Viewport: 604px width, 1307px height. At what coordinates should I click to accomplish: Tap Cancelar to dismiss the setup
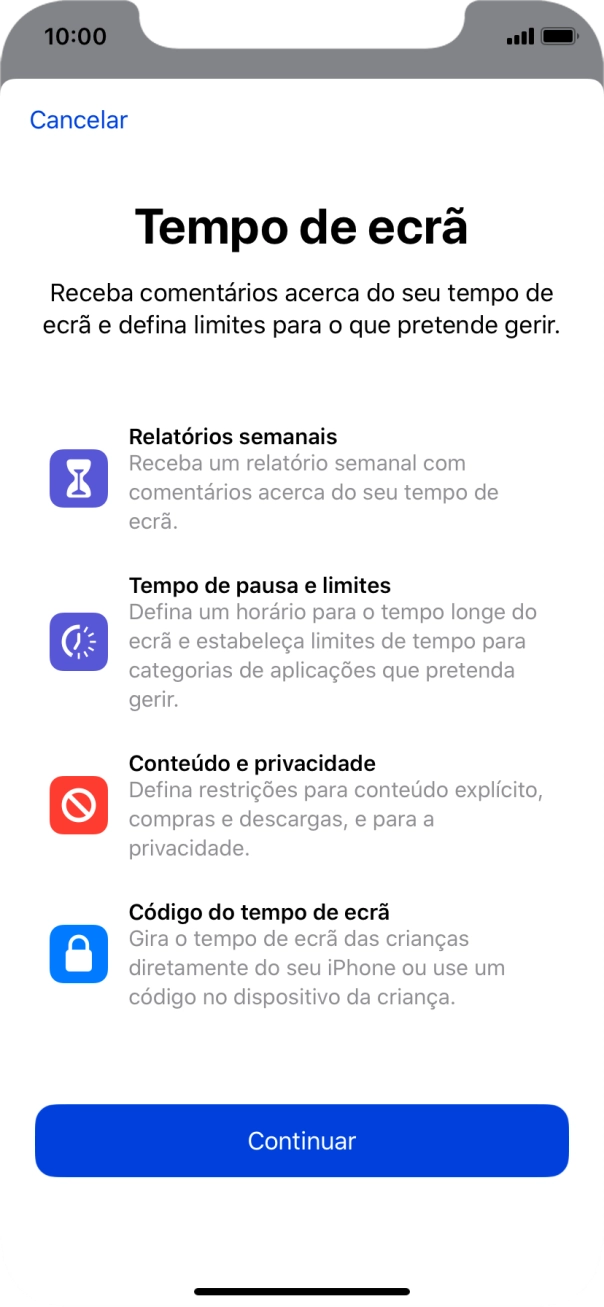coord(79,120)
